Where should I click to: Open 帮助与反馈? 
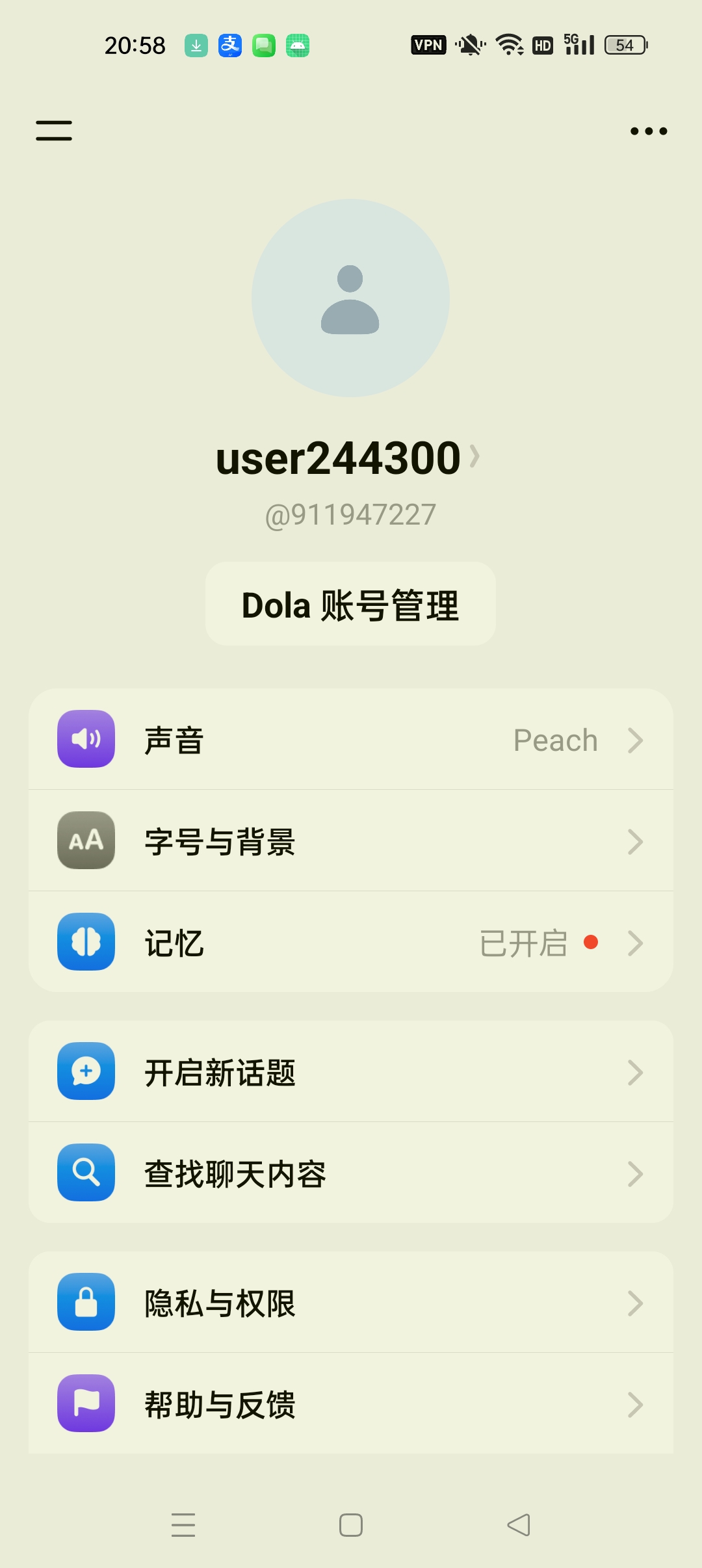click(351, 1404)
